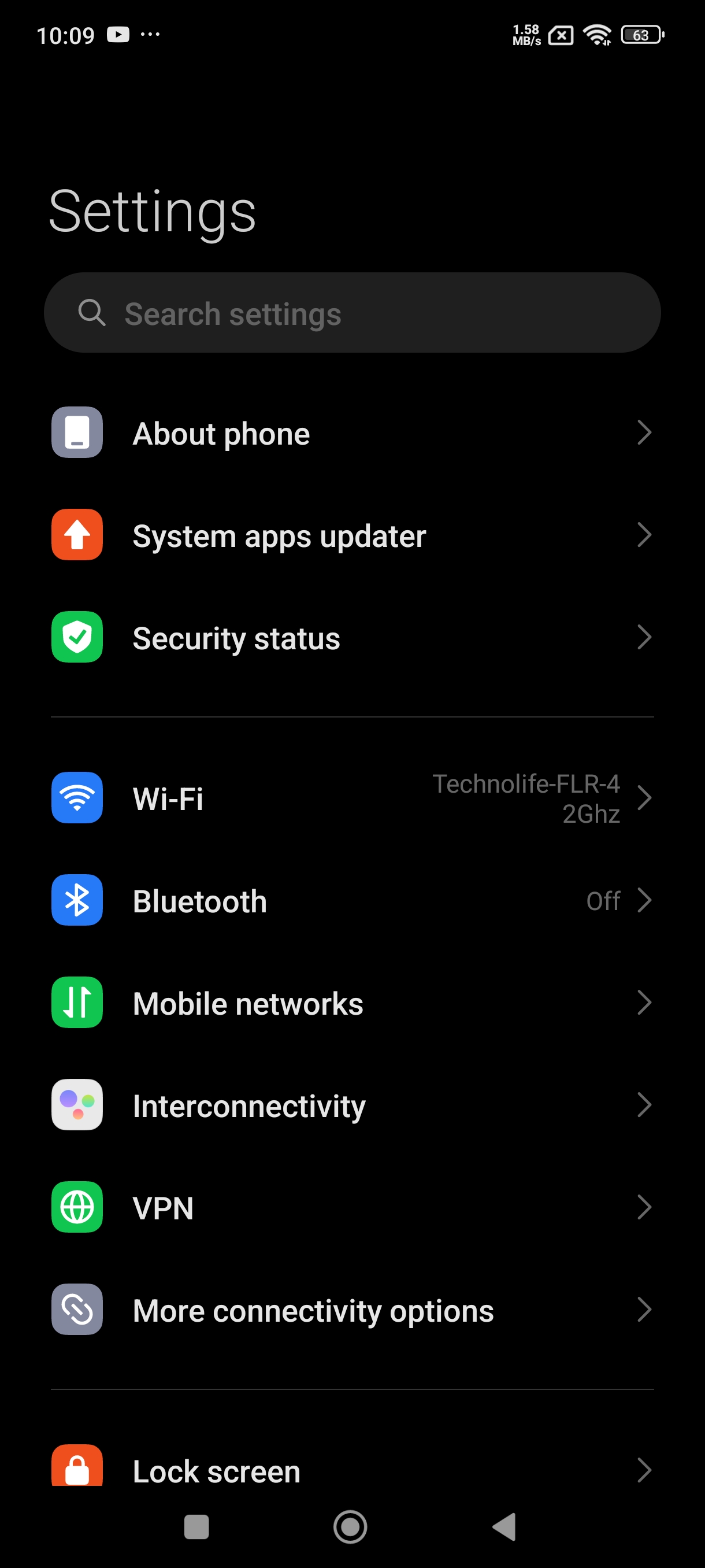Open More connectivity options
Image resolution: width=705 pixels, height=1568 pixels.
[351, 1310]
